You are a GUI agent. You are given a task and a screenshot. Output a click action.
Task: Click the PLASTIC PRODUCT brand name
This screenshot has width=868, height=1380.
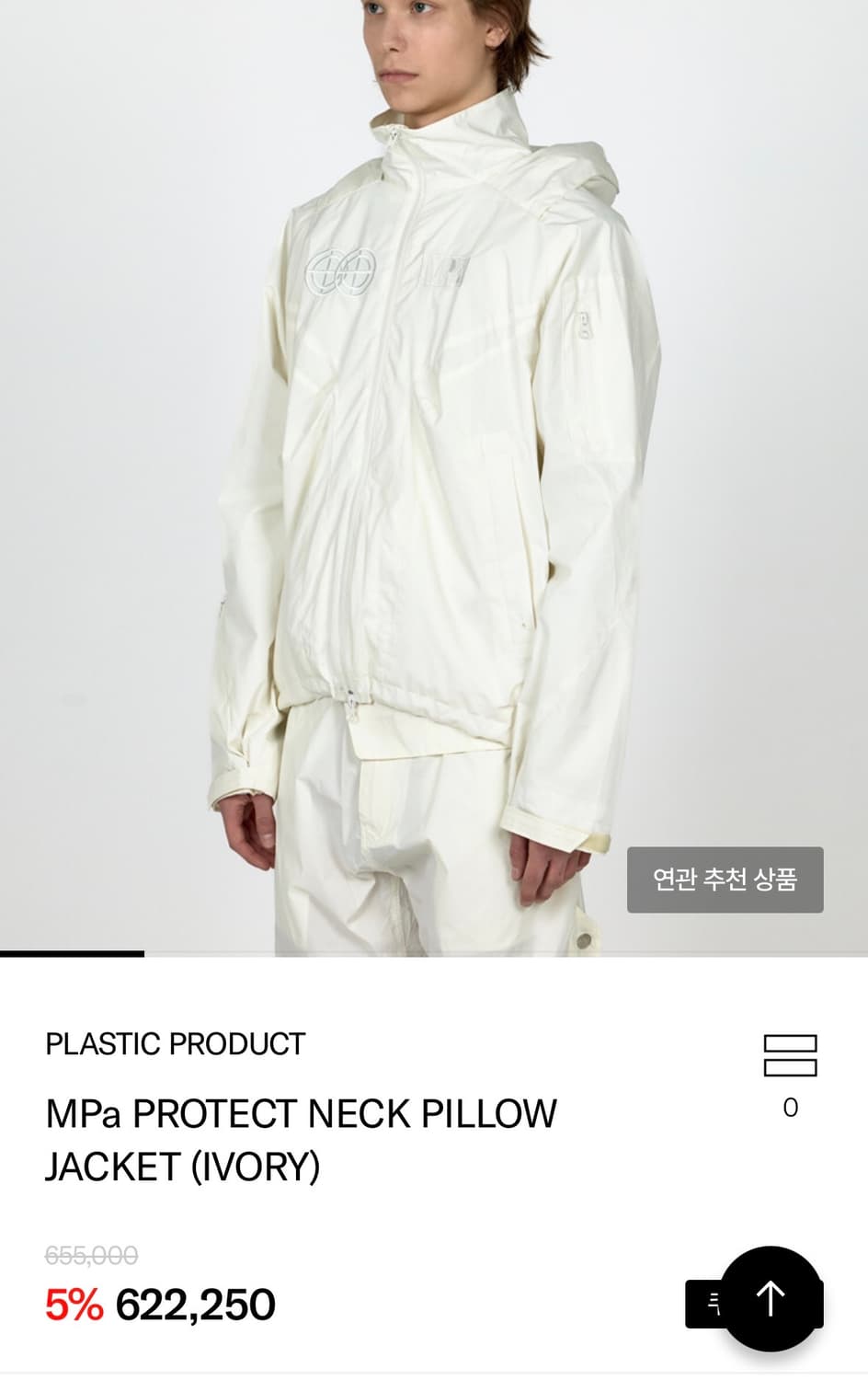(x=174, y=1043)
